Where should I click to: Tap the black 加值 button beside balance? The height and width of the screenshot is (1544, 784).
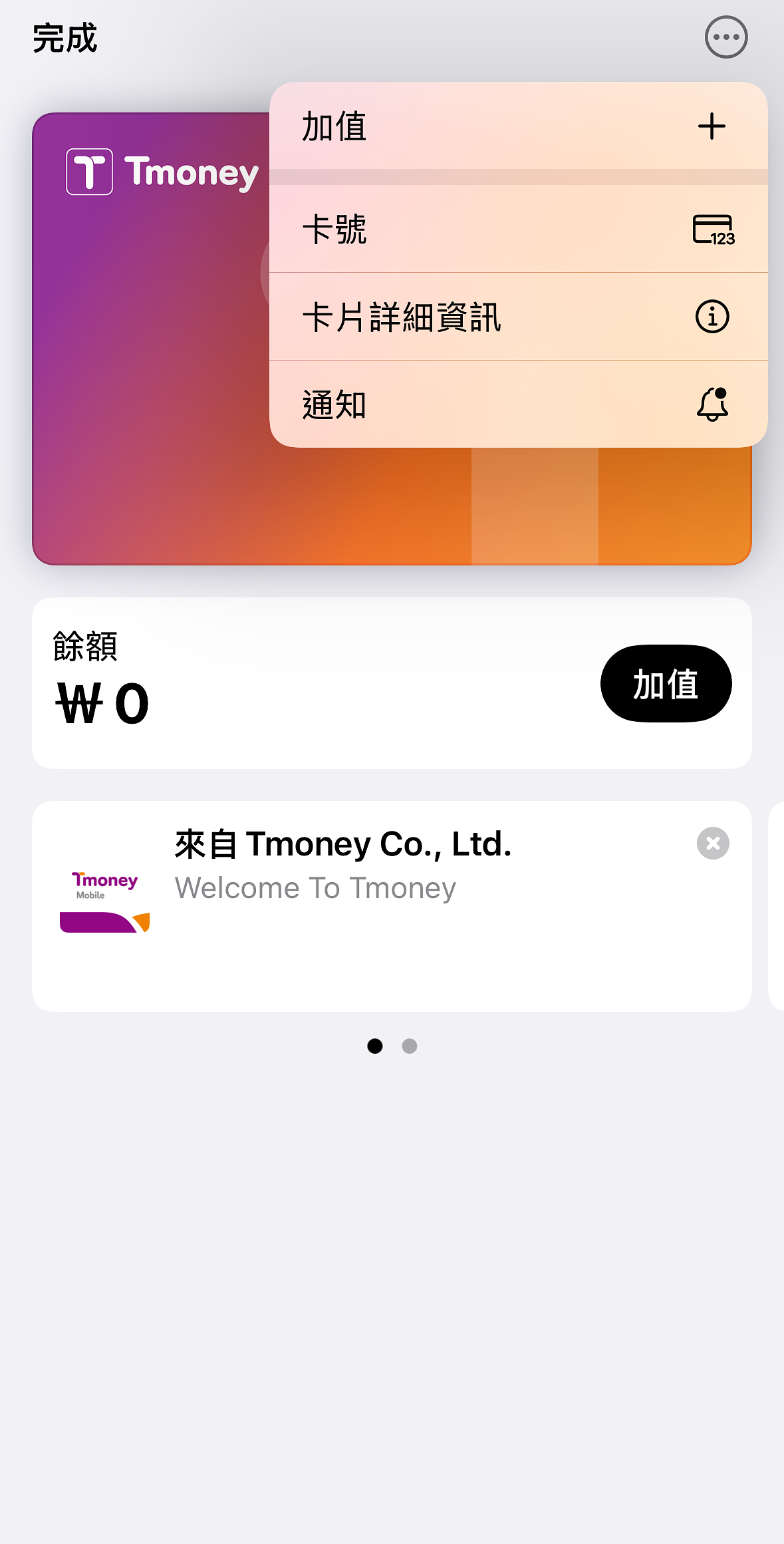tap(666, 683)
